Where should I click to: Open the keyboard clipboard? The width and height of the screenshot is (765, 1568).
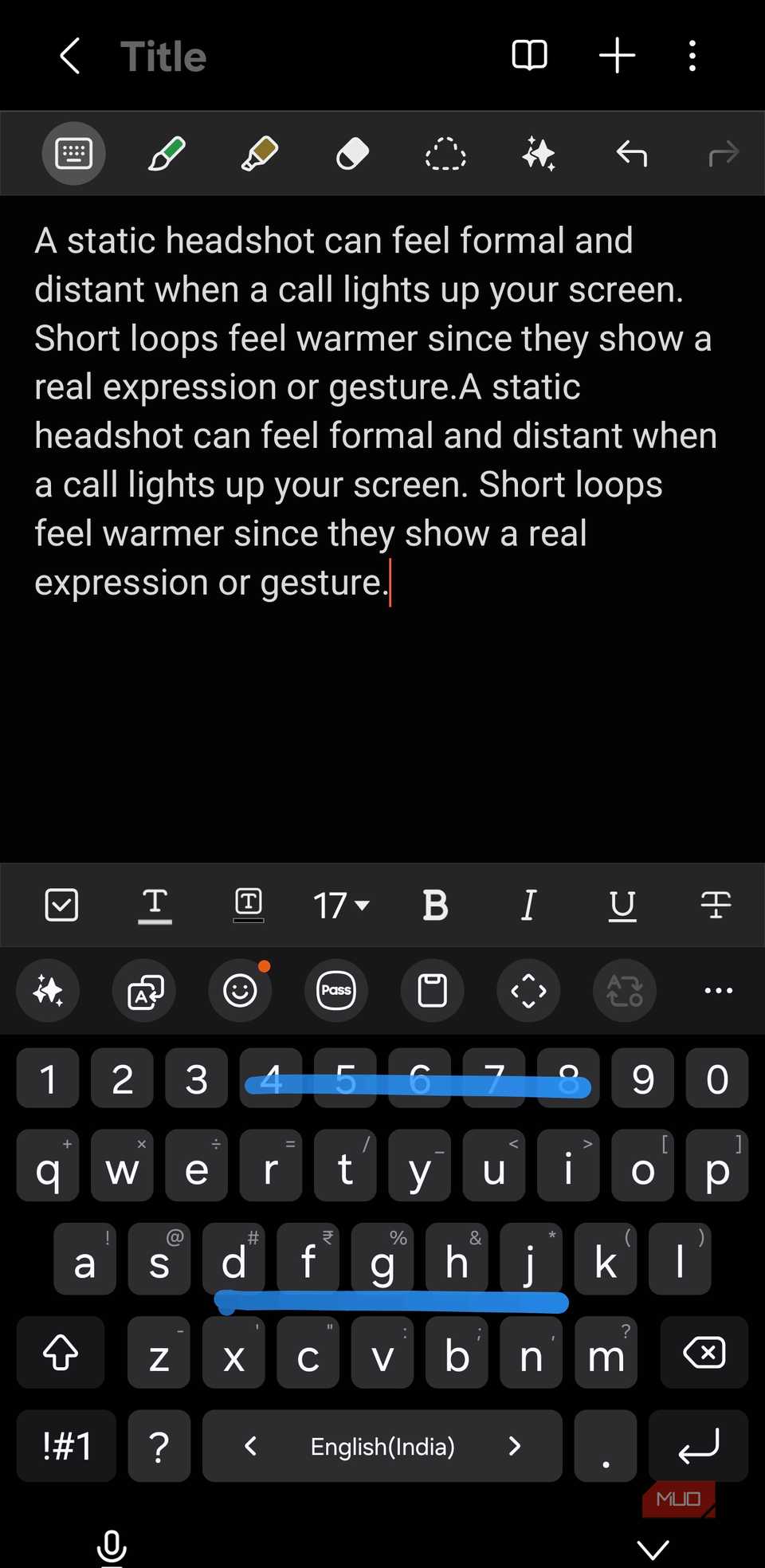point(432,990)
